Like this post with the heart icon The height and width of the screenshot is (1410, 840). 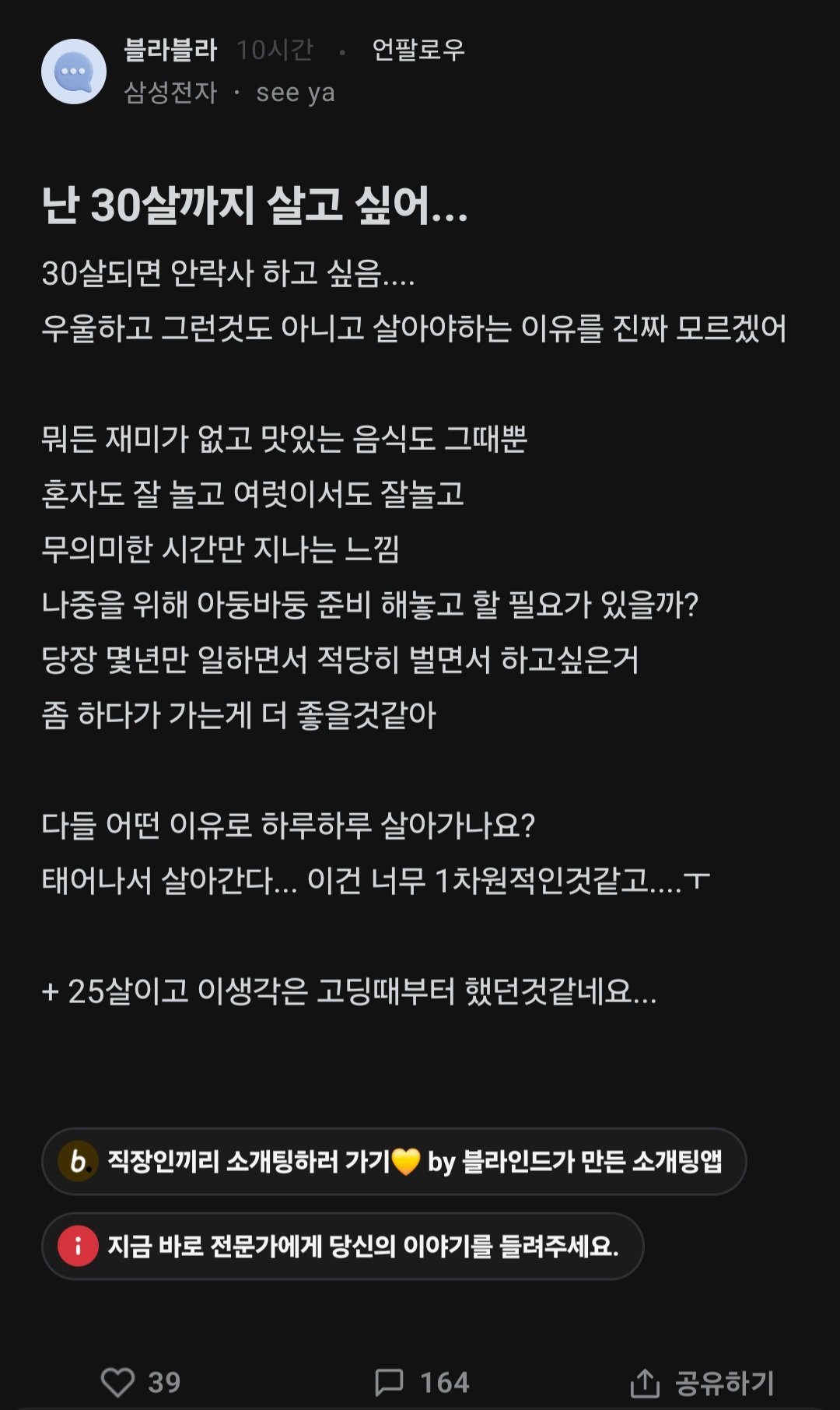tap(118, 1382)
